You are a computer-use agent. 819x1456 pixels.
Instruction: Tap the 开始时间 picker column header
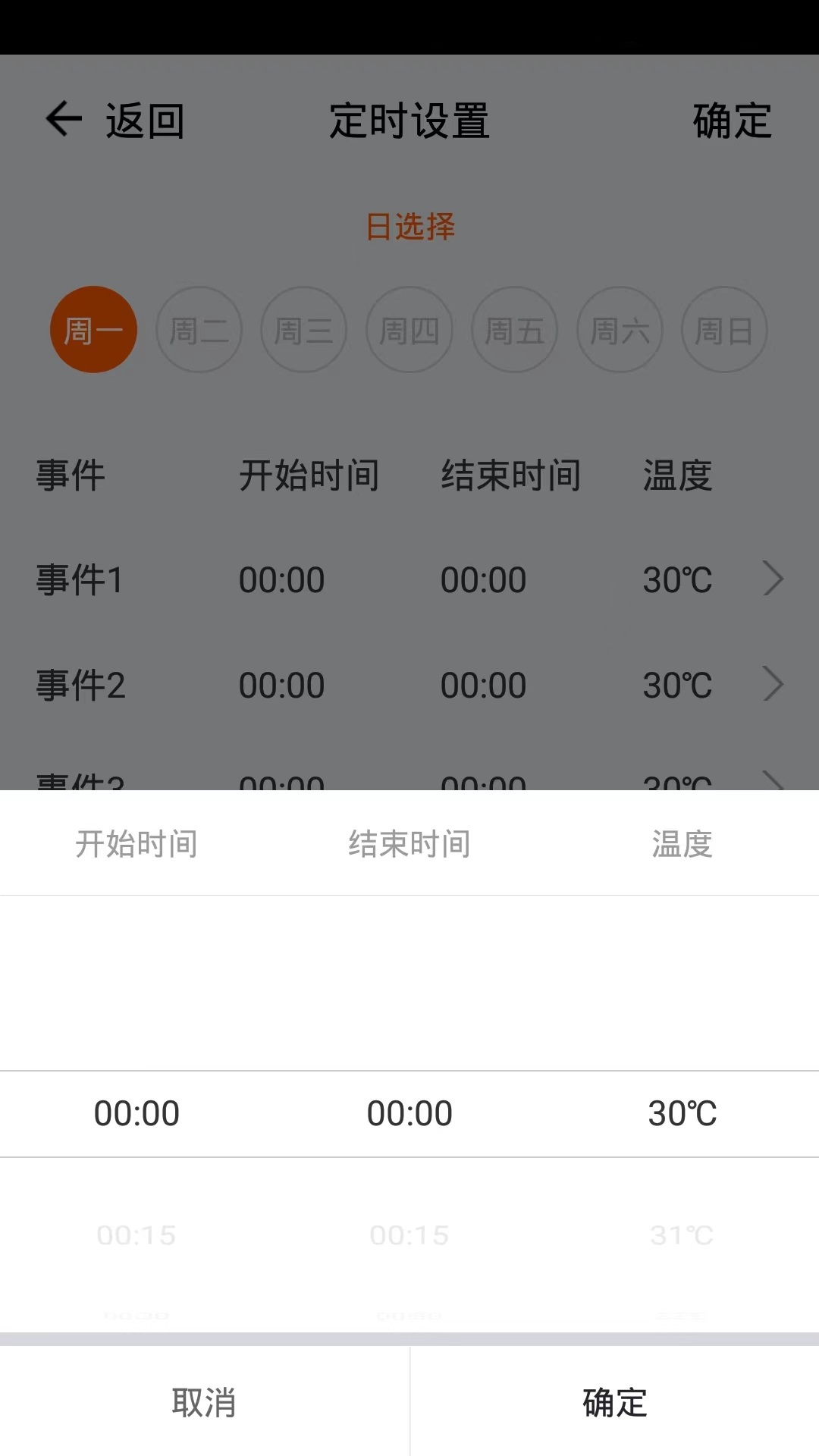(x=136, y=844)
